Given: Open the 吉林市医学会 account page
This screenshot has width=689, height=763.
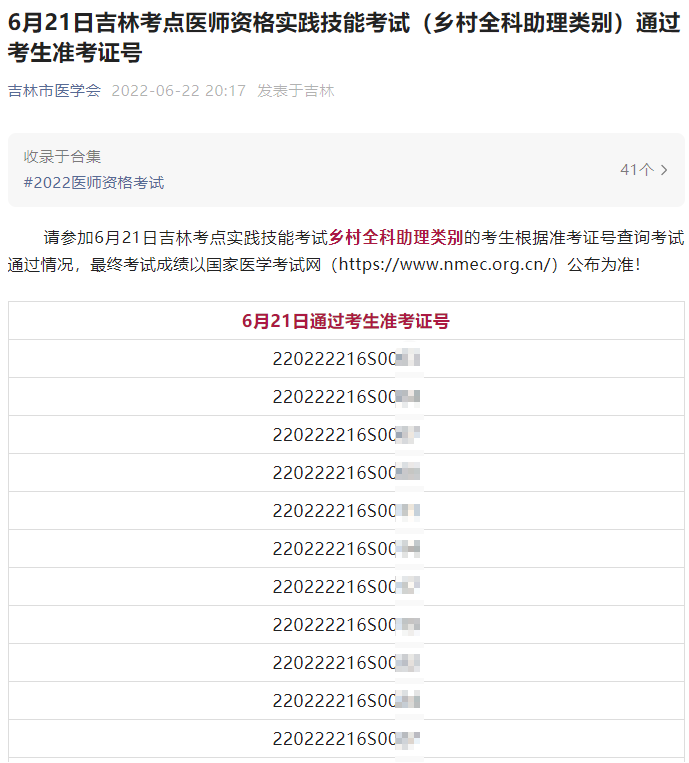Looking at the screenshot, I should [x=55, y=91].
